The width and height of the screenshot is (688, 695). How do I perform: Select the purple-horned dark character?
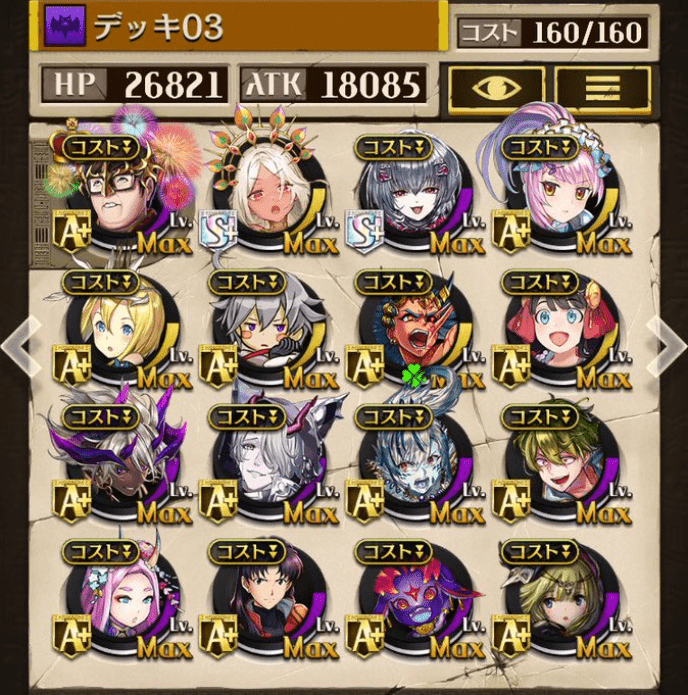point(110,463)
